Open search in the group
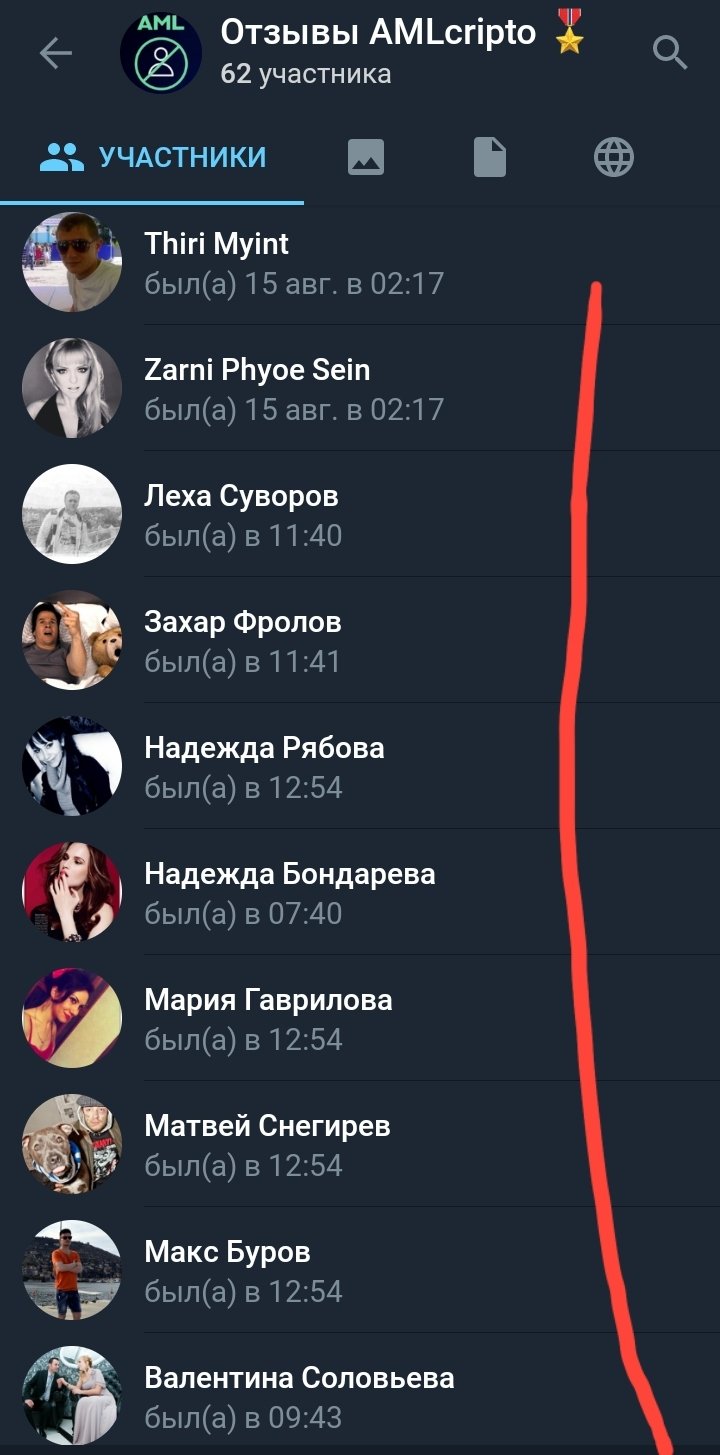 pos(669,52)
